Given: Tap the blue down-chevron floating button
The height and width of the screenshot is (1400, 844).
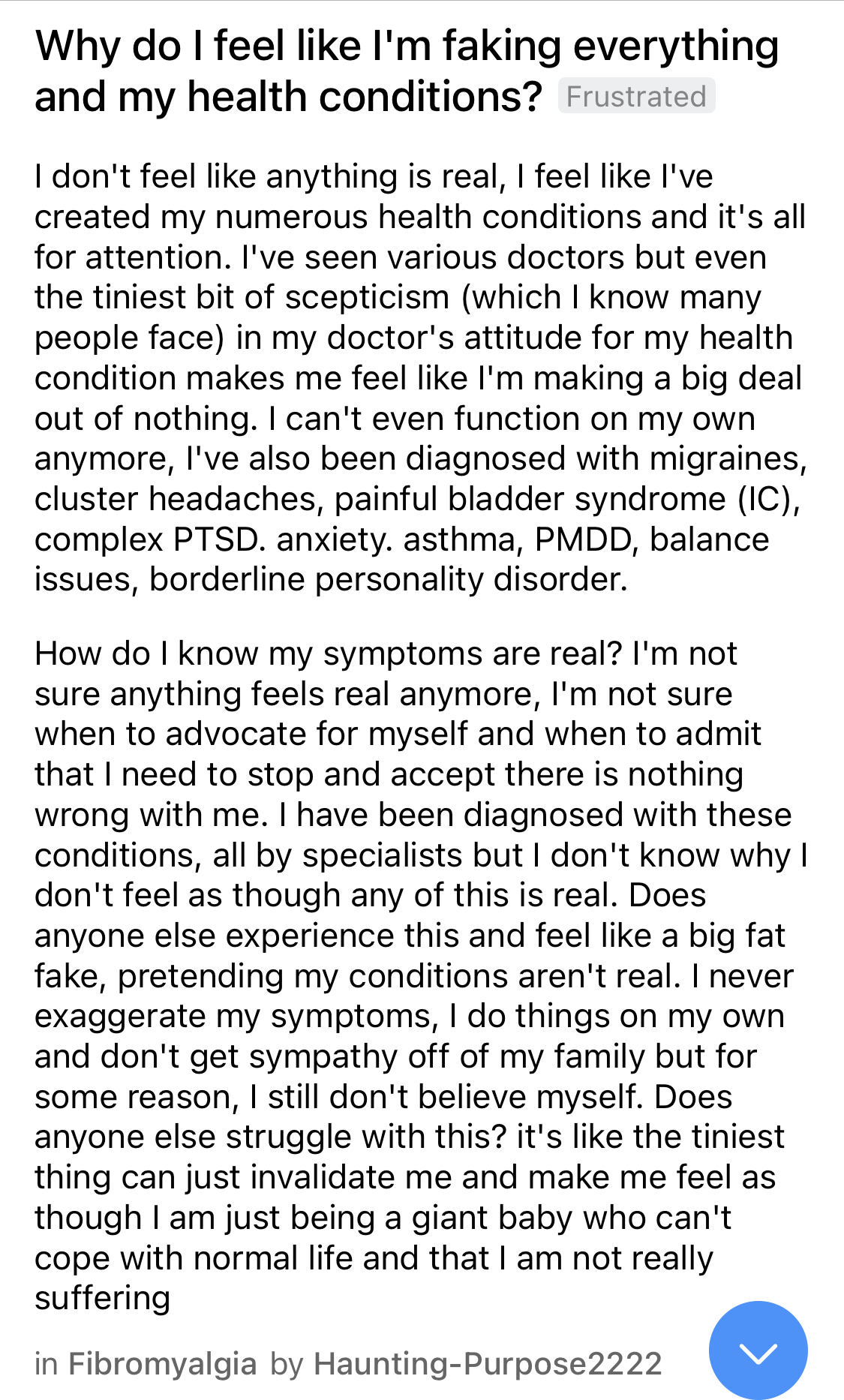Looking at the screenshot, I should point(758,1350).
